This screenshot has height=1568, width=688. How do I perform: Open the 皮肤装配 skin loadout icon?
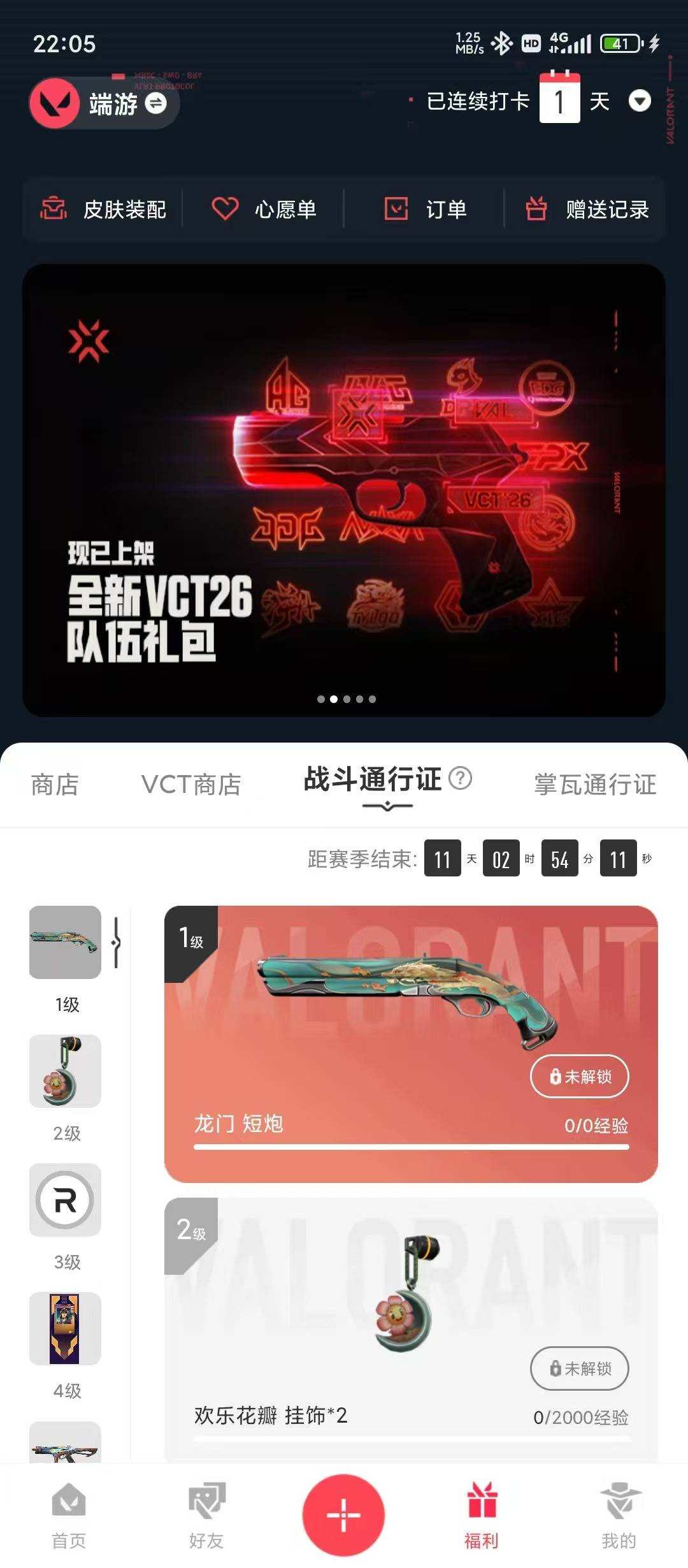click(54, 208)
